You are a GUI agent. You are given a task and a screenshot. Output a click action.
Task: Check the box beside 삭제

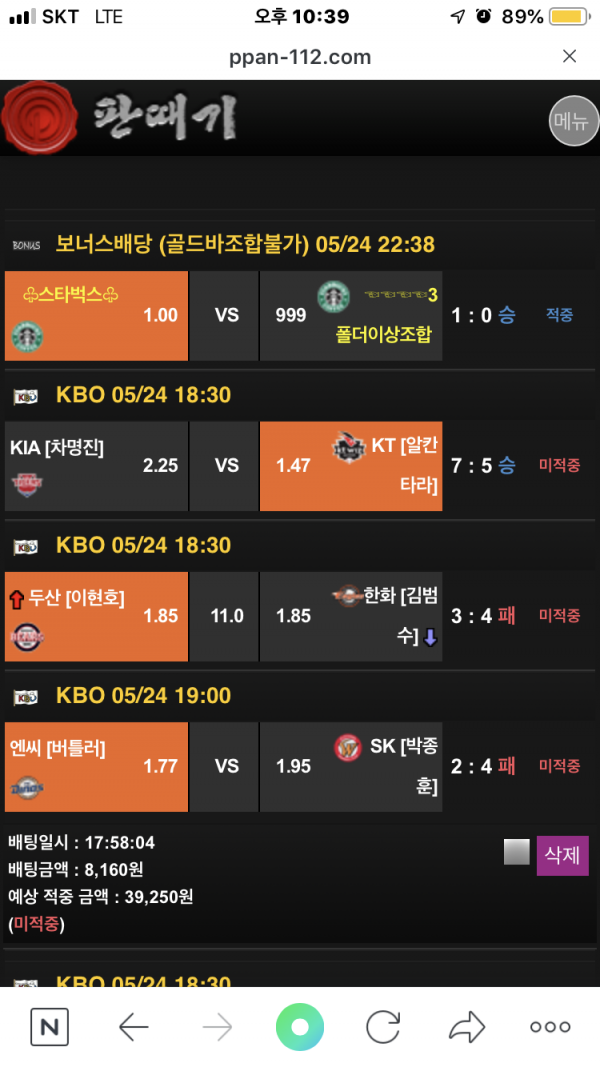coord(516,852)
